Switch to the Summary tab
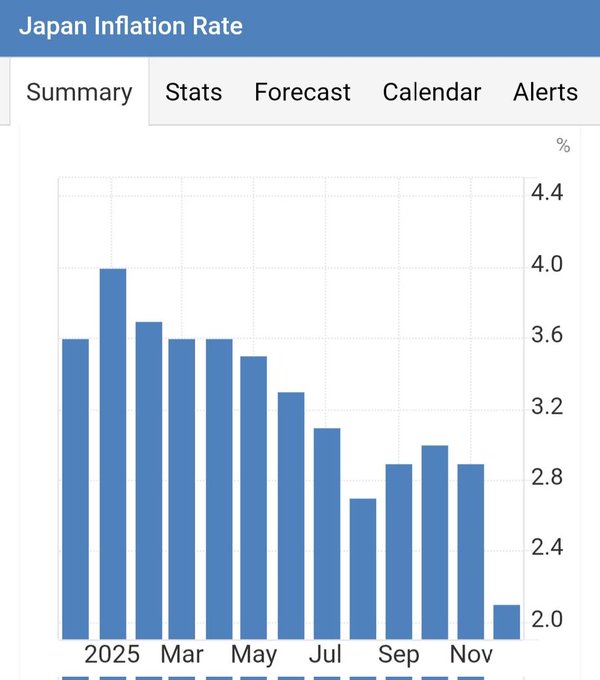 [x=79, y=93]
